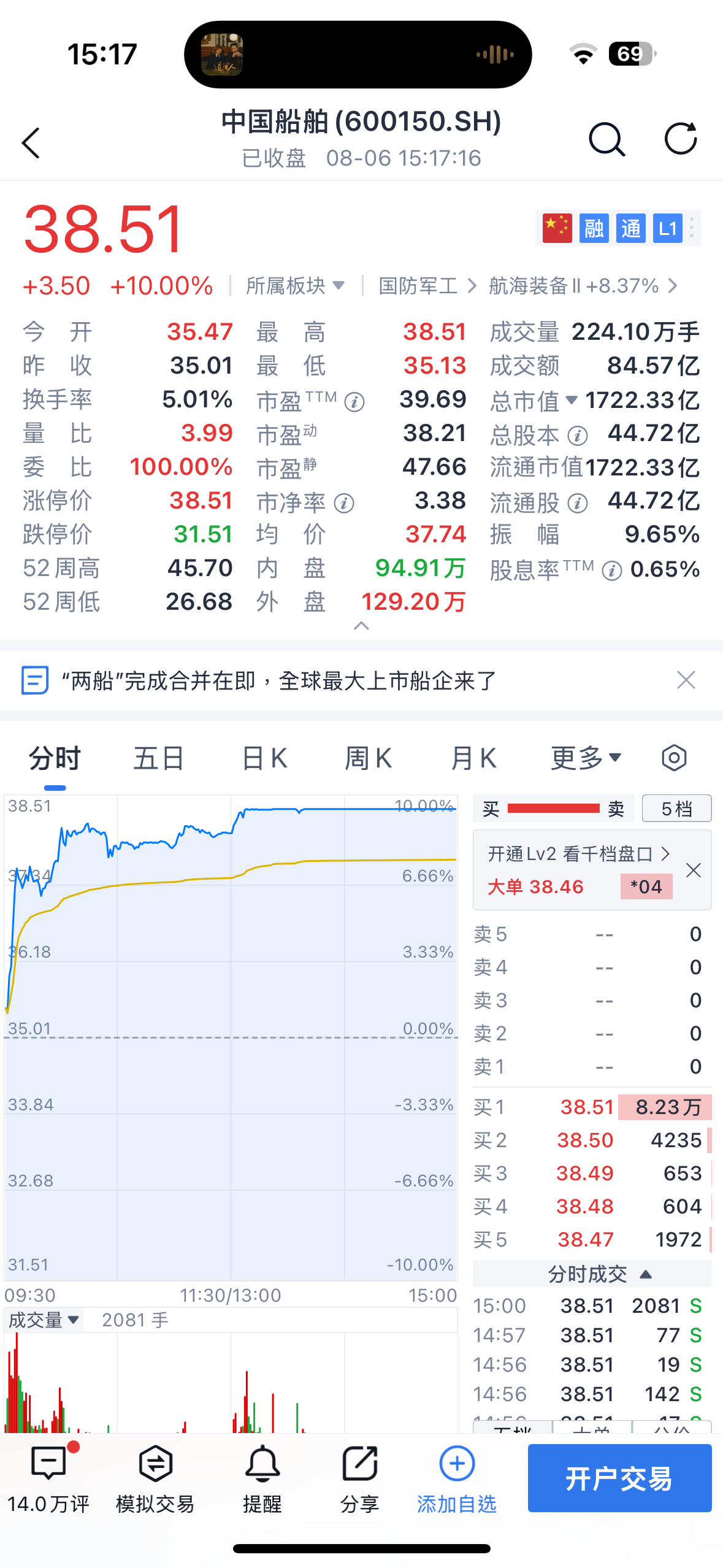Open 航海装备Ⅱ sub-sector link
723x1568 pixels.
[583, 286]
